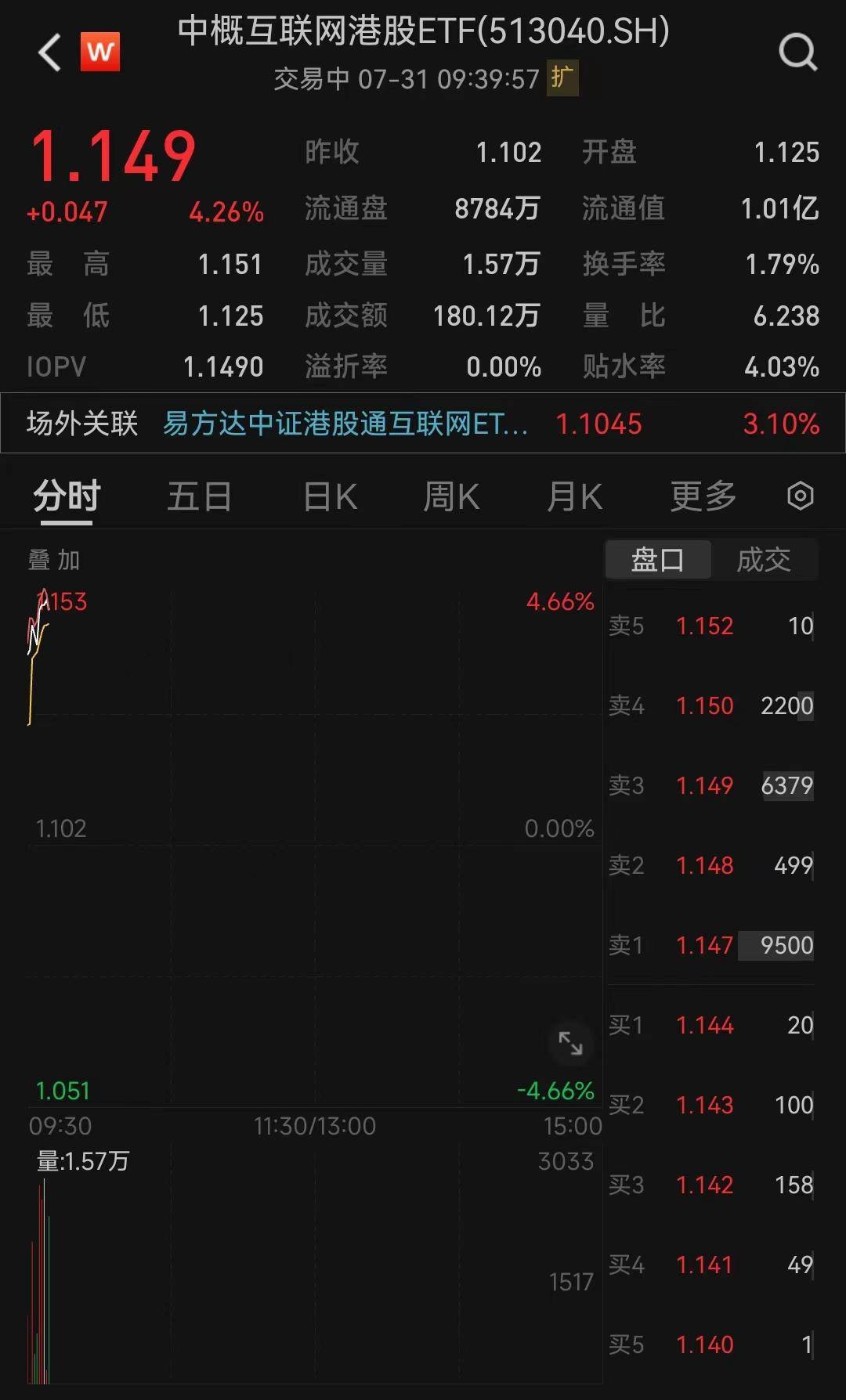
Task: Select the 买1 bid price 1.144
Action: [704, 1025]
